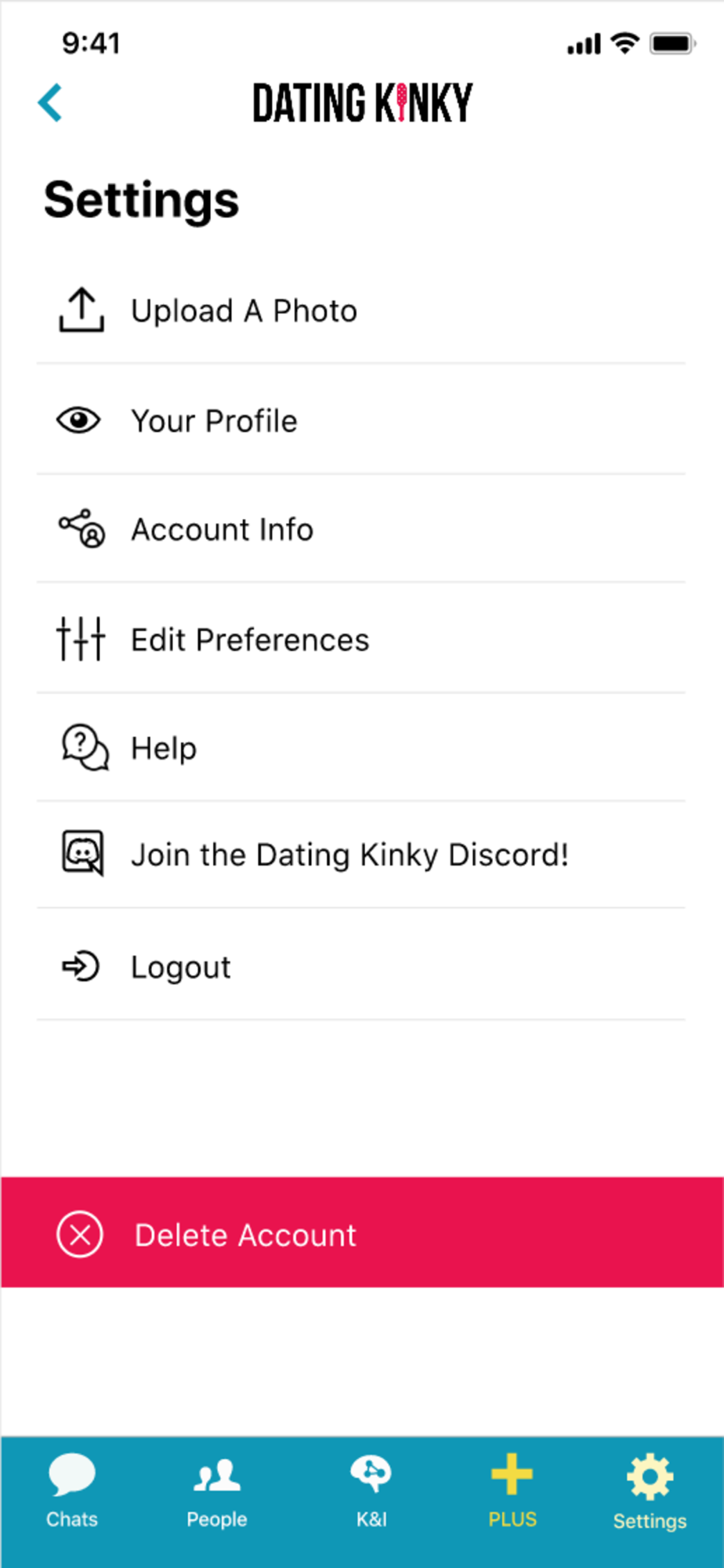Open the Help section
This screenshot has width=724, height=1568.
coord(163,748)
